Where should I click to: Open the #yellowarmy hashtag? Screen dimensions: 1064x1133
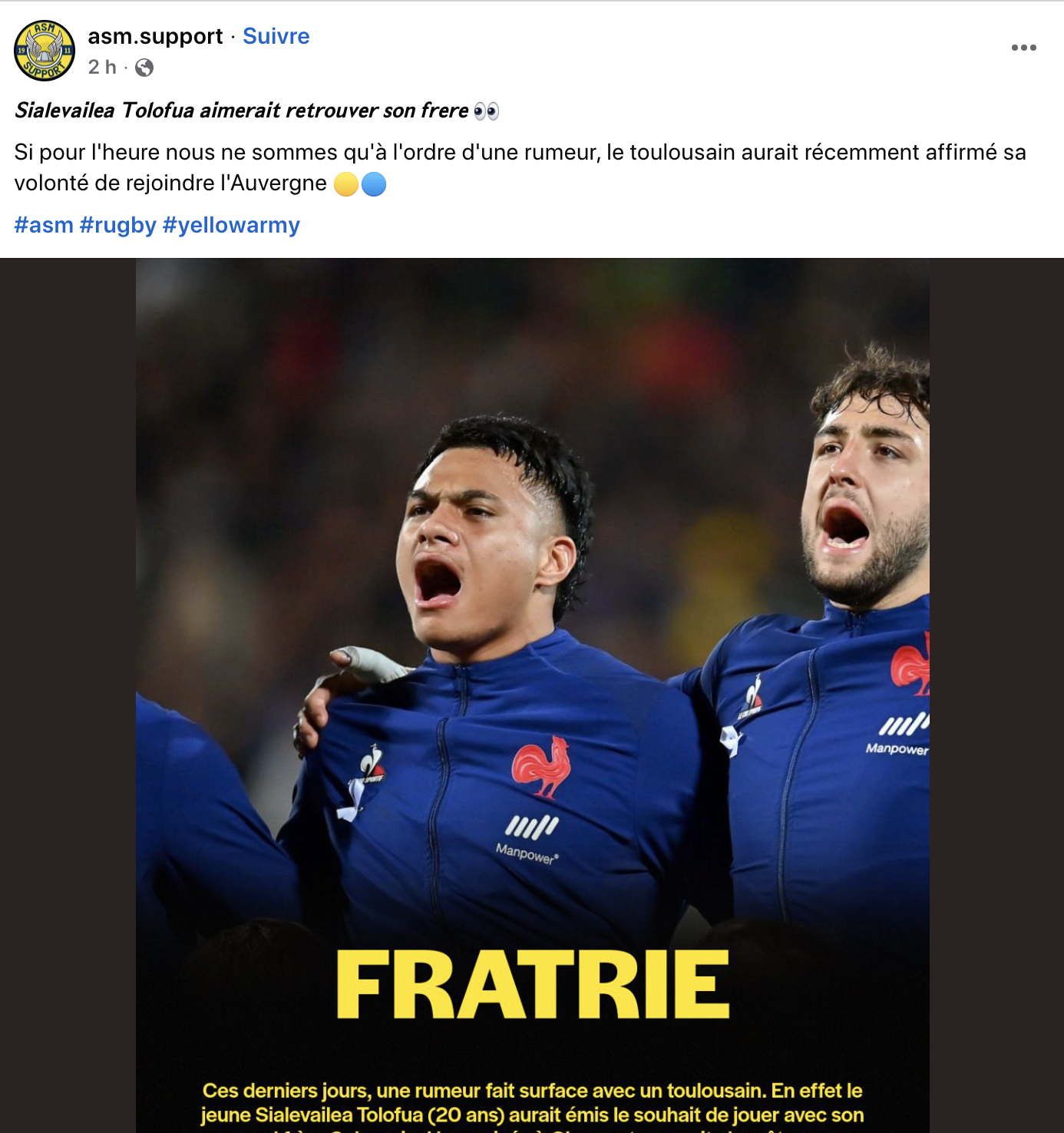pos(231,225)
